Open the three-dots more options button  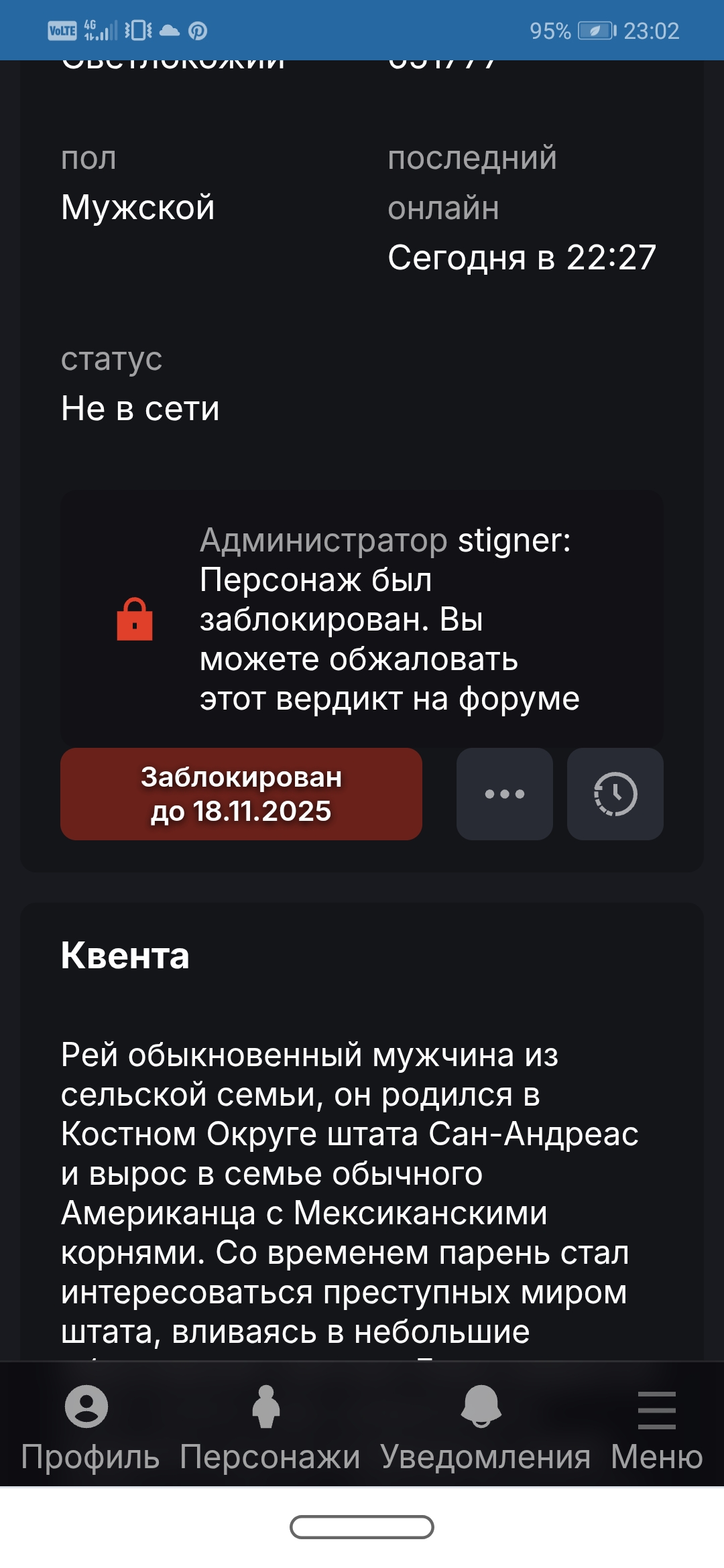point(505,794)
